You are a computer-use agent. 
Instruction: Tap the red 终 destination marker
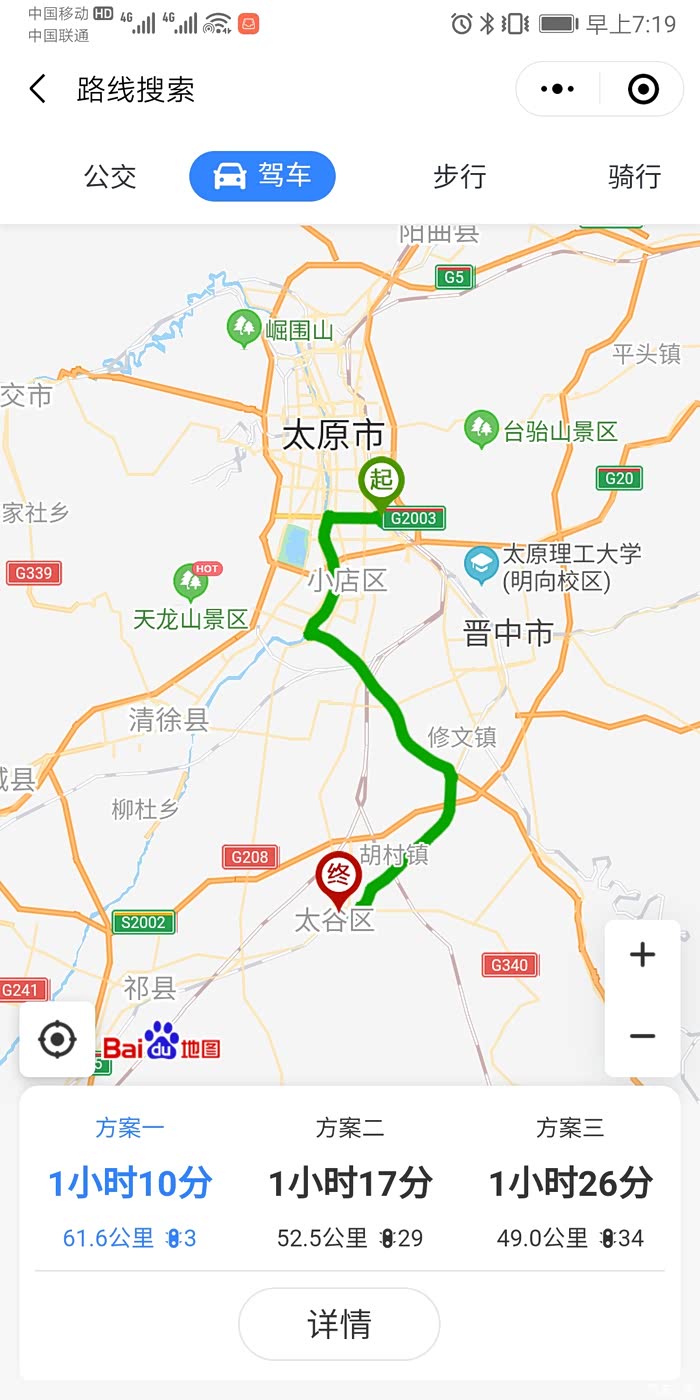(338, 881)
